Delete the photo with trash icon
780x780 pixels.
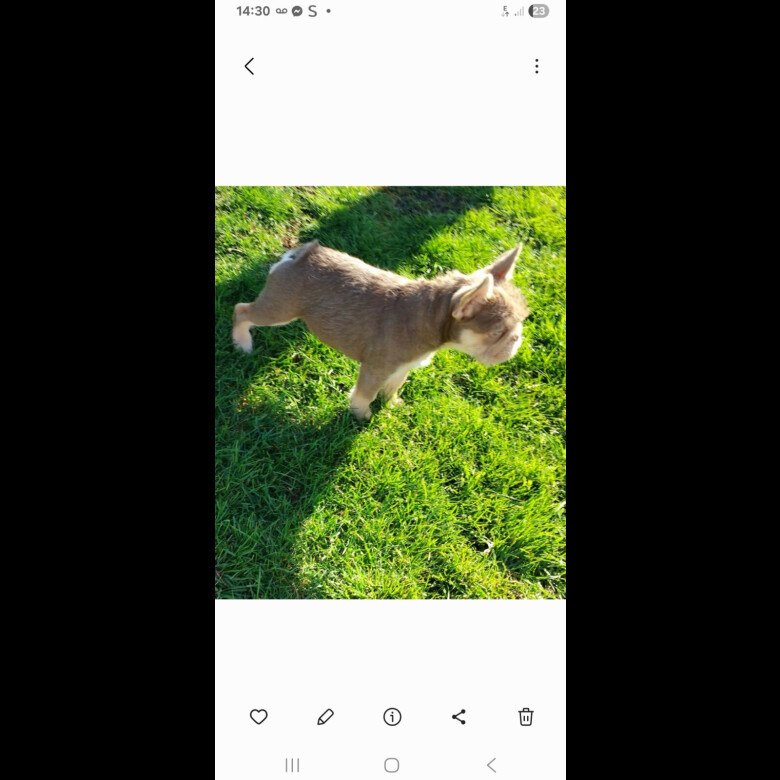tap(526, 717)
